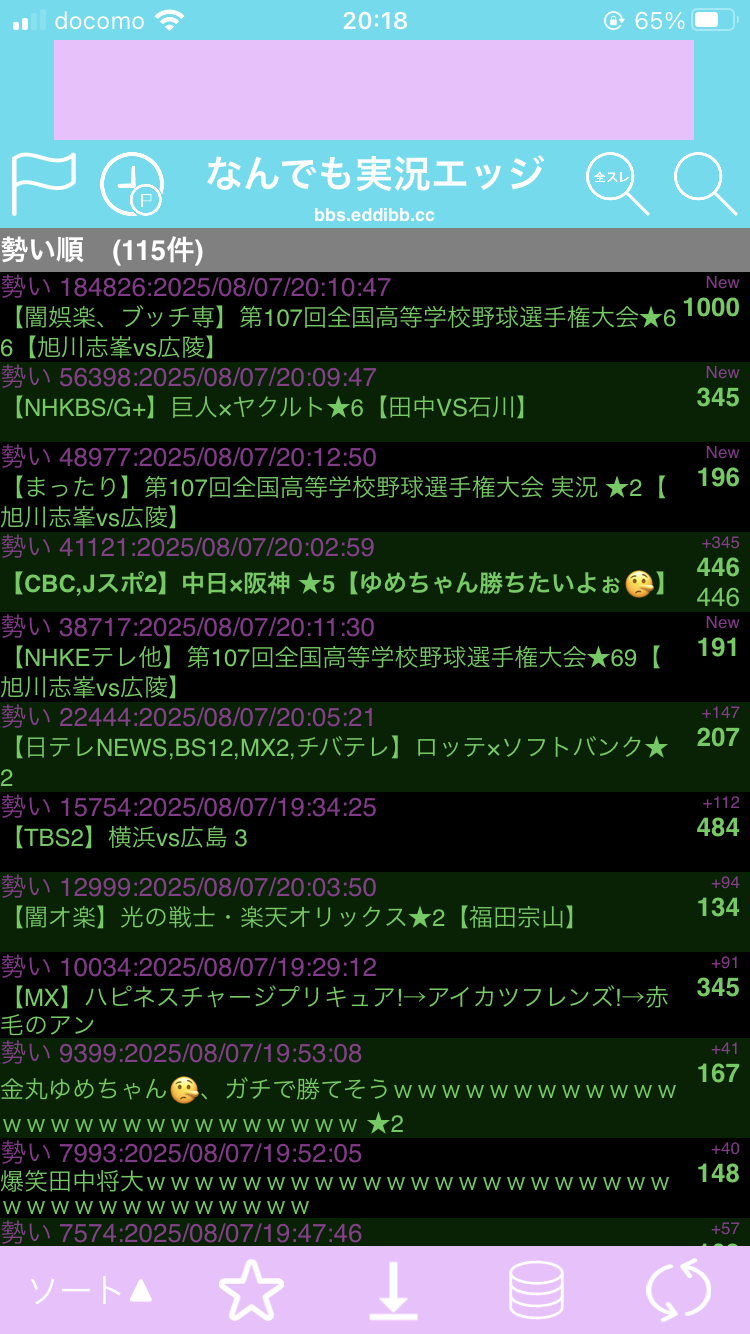750x1334 pixels.
Task: Open CBC,Jスポ2 中日×阪神 ★5 thread
Action: point(375,572)
